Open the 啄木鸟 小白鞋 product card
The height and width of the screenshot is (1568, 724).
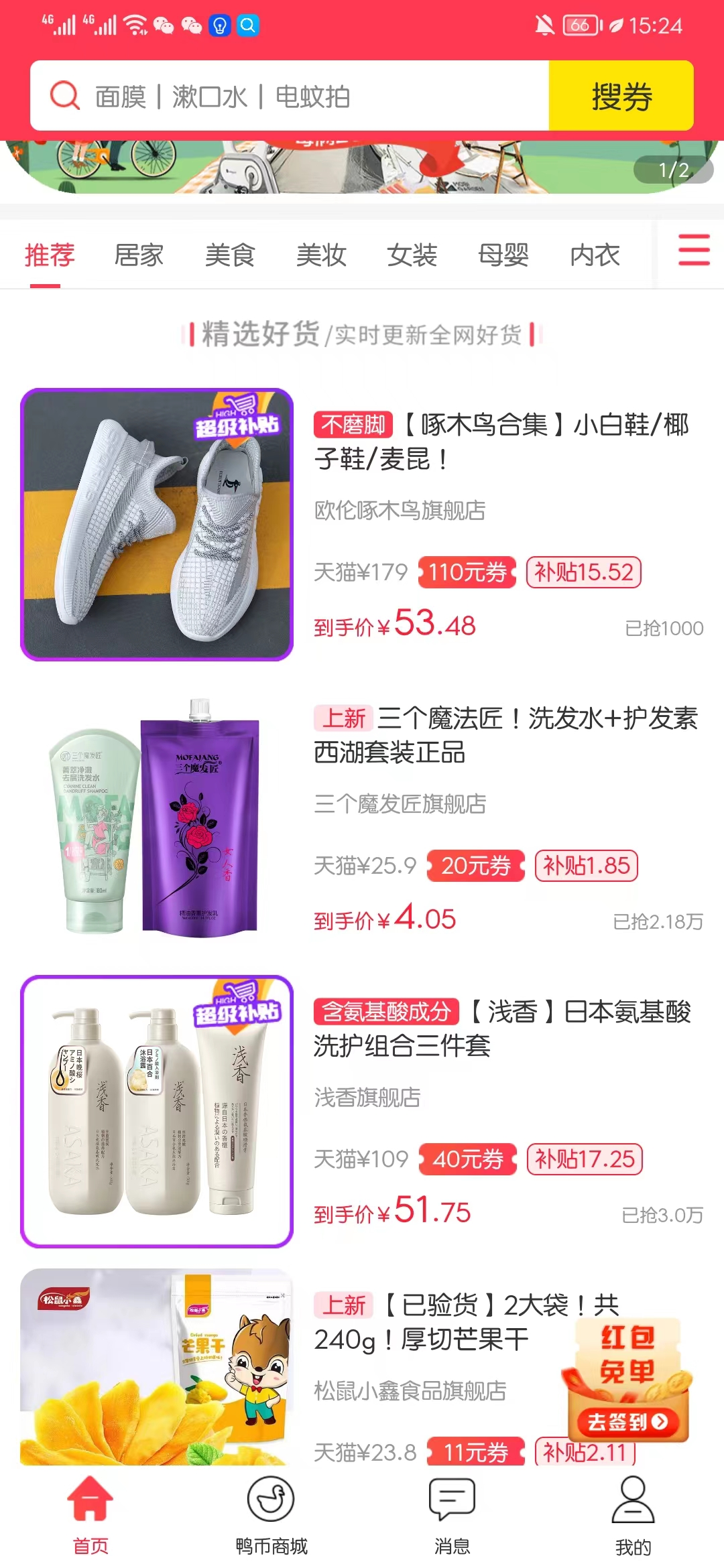pos(362,525)
